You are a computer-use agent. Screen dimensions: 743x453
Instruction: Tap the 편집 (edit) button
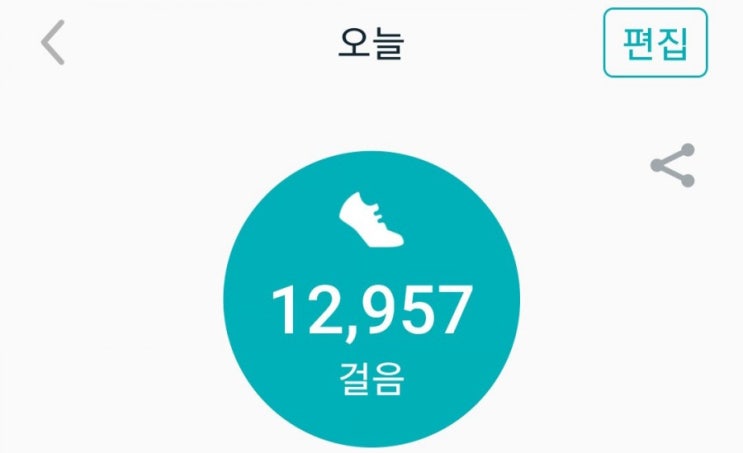[655, 43]
